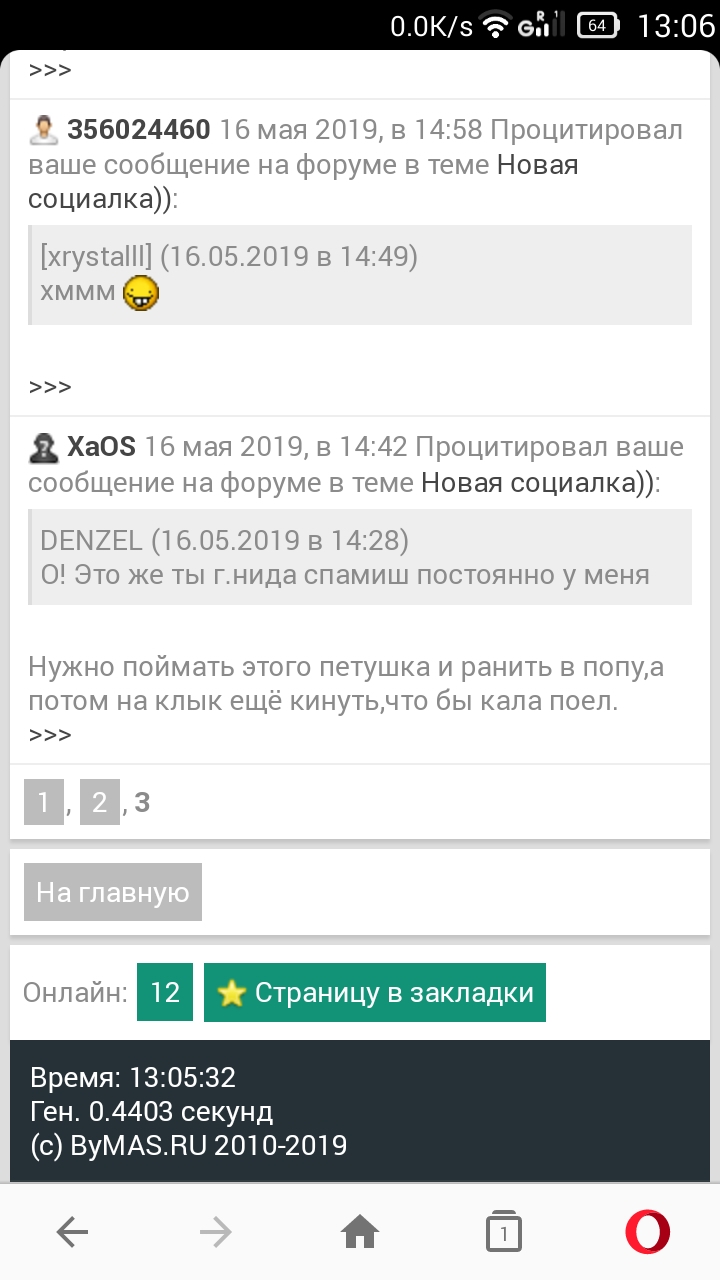The image size is (720, 1280).
Task: Open the browser home page
Action: coord(360,1233)
